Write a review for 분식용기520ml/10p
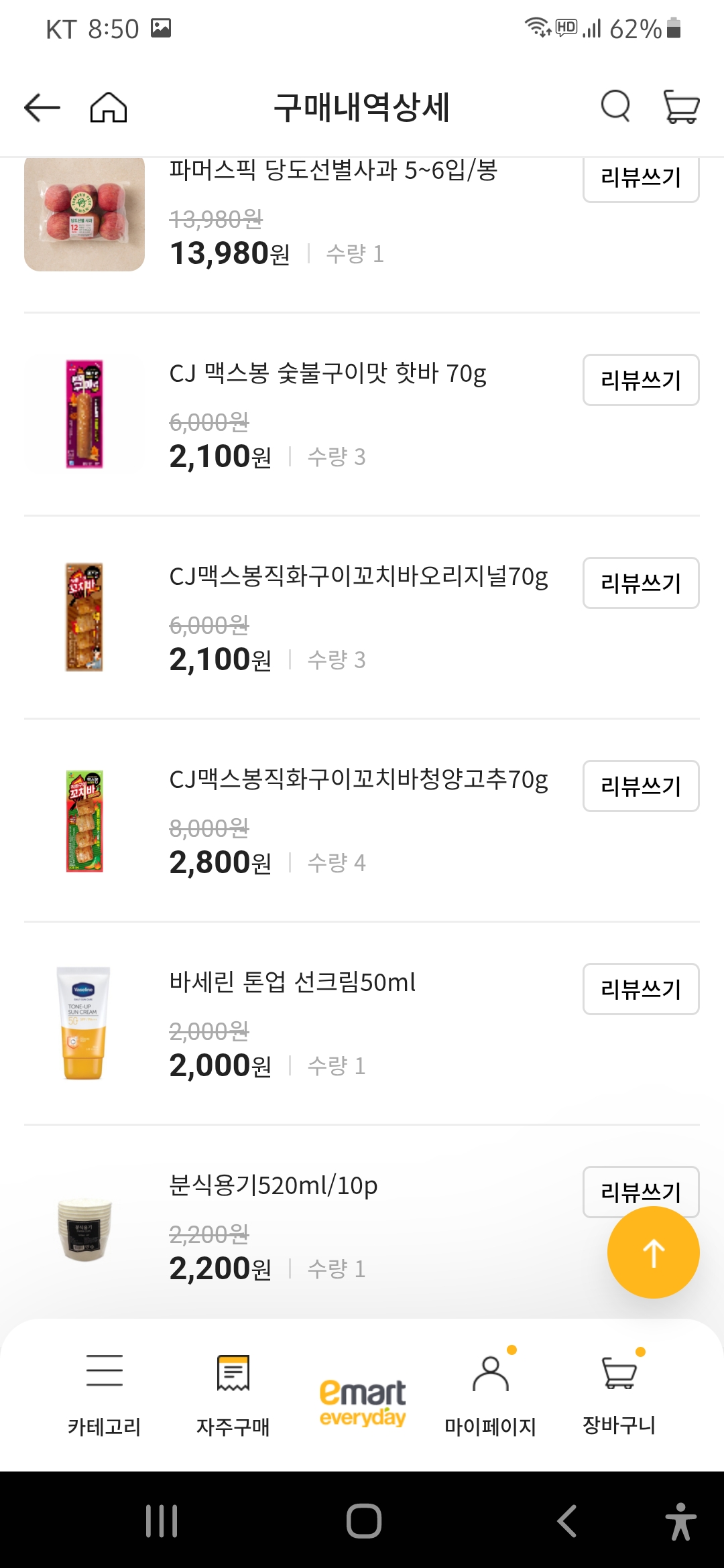 coord(640,1192)
